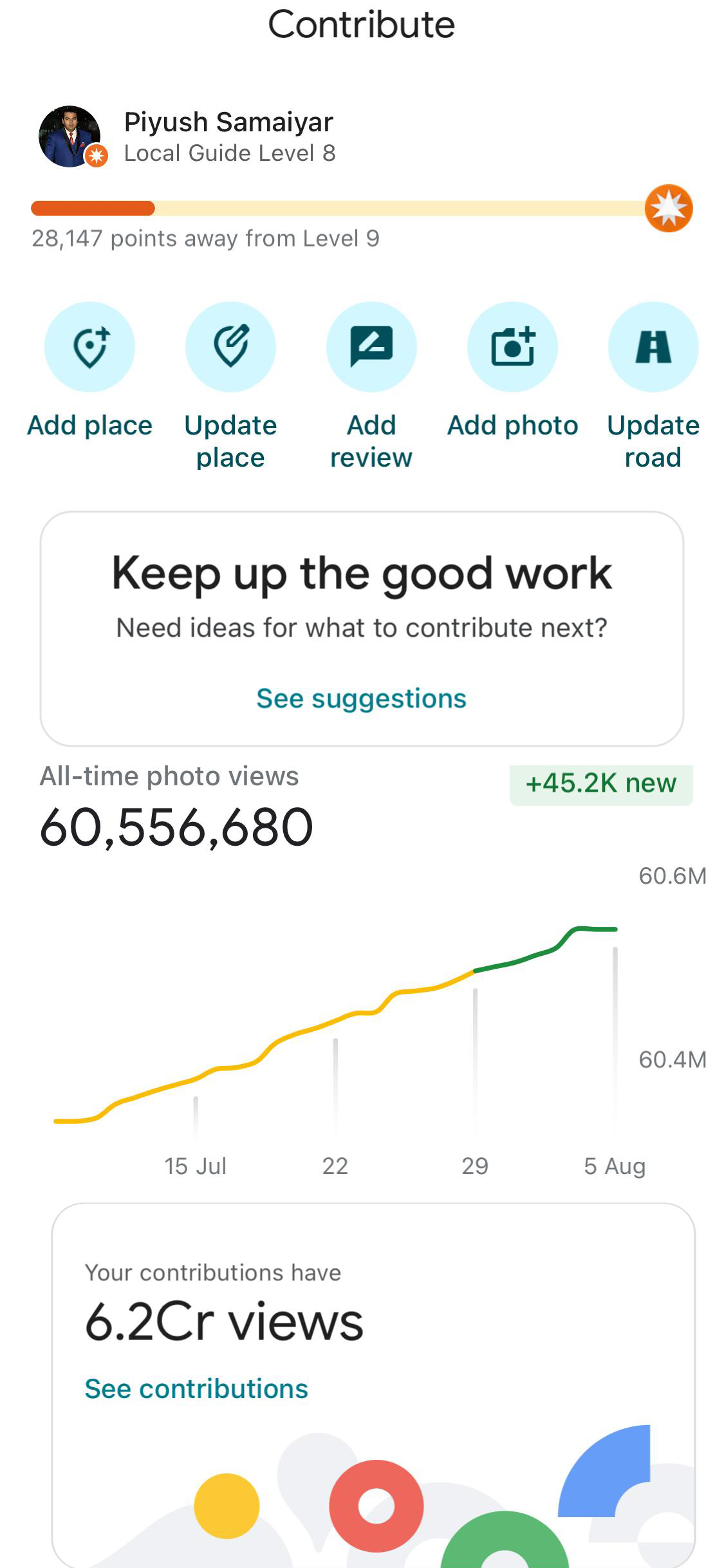Open Piyush Samaiyar's profile picture
724x1568 pixels.
pyautogui.click(x=70, y=136)
